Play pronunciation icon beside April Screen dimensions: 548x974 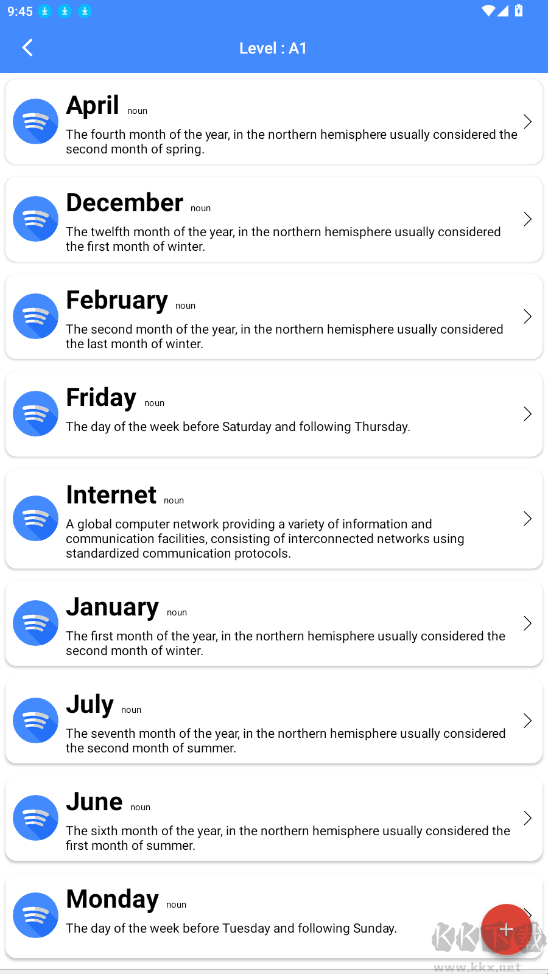35,122
